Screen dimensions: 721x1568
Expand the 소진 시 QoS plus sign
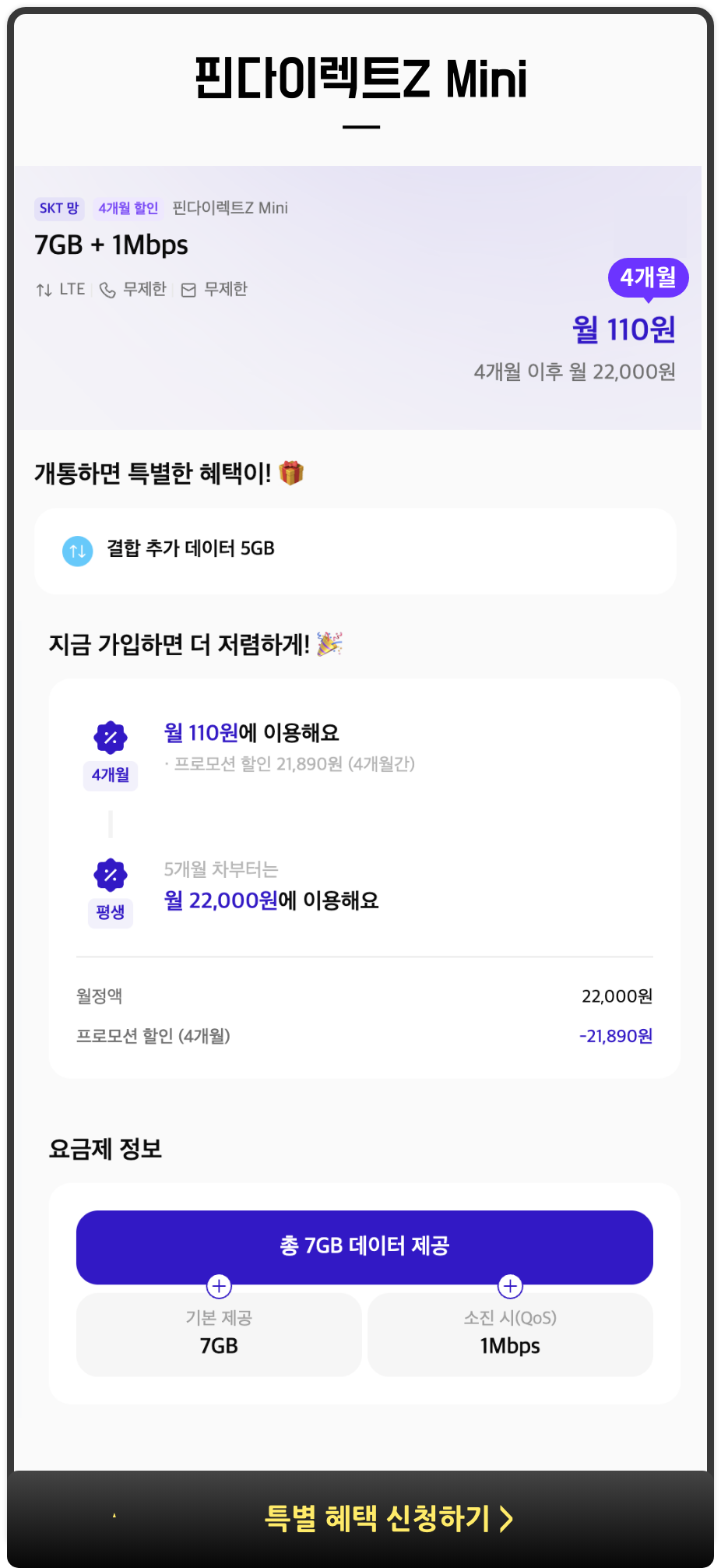pos(510,1287)
